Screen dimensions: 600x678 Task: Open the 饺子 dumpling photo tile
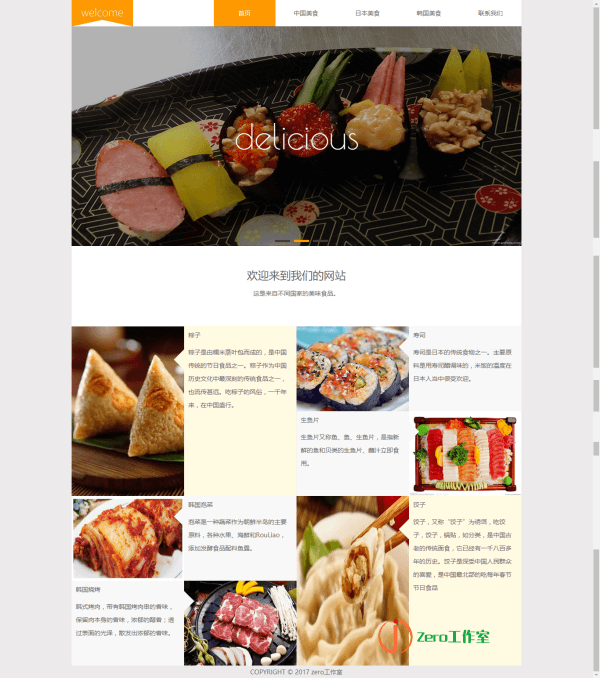pyautogui.click(x=352, y=580)
